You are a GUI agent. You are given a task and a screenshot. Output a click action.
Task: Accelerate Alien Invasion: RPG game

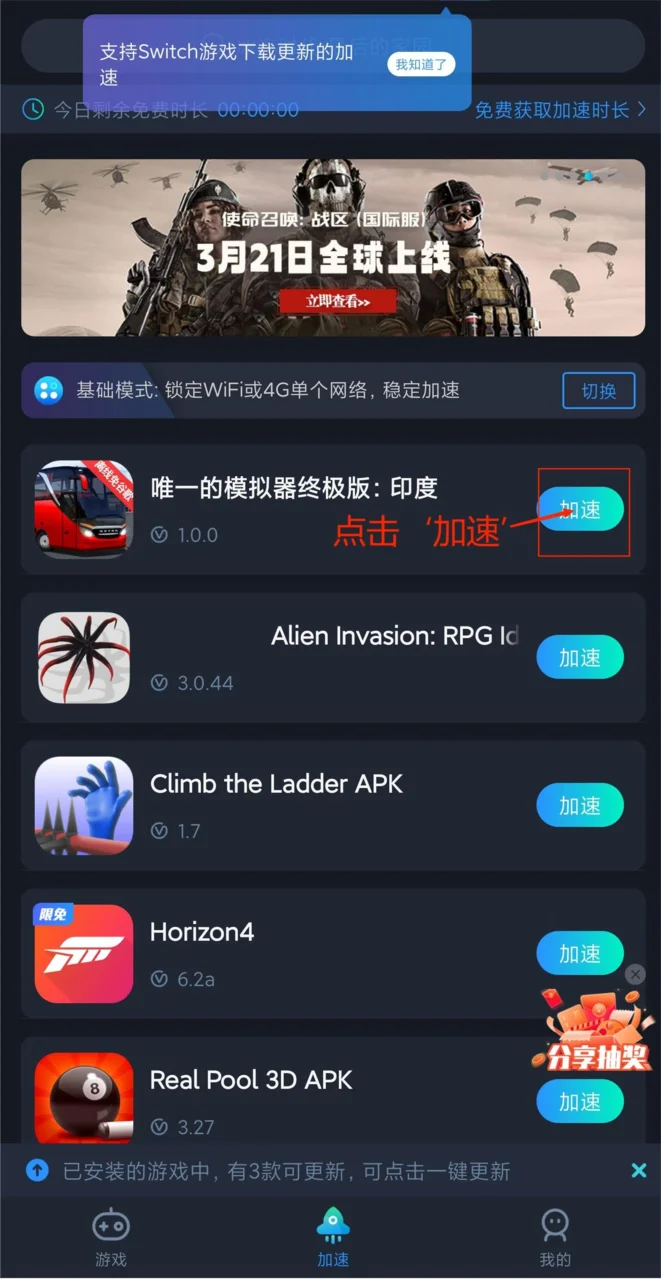(x=580, y=658)
